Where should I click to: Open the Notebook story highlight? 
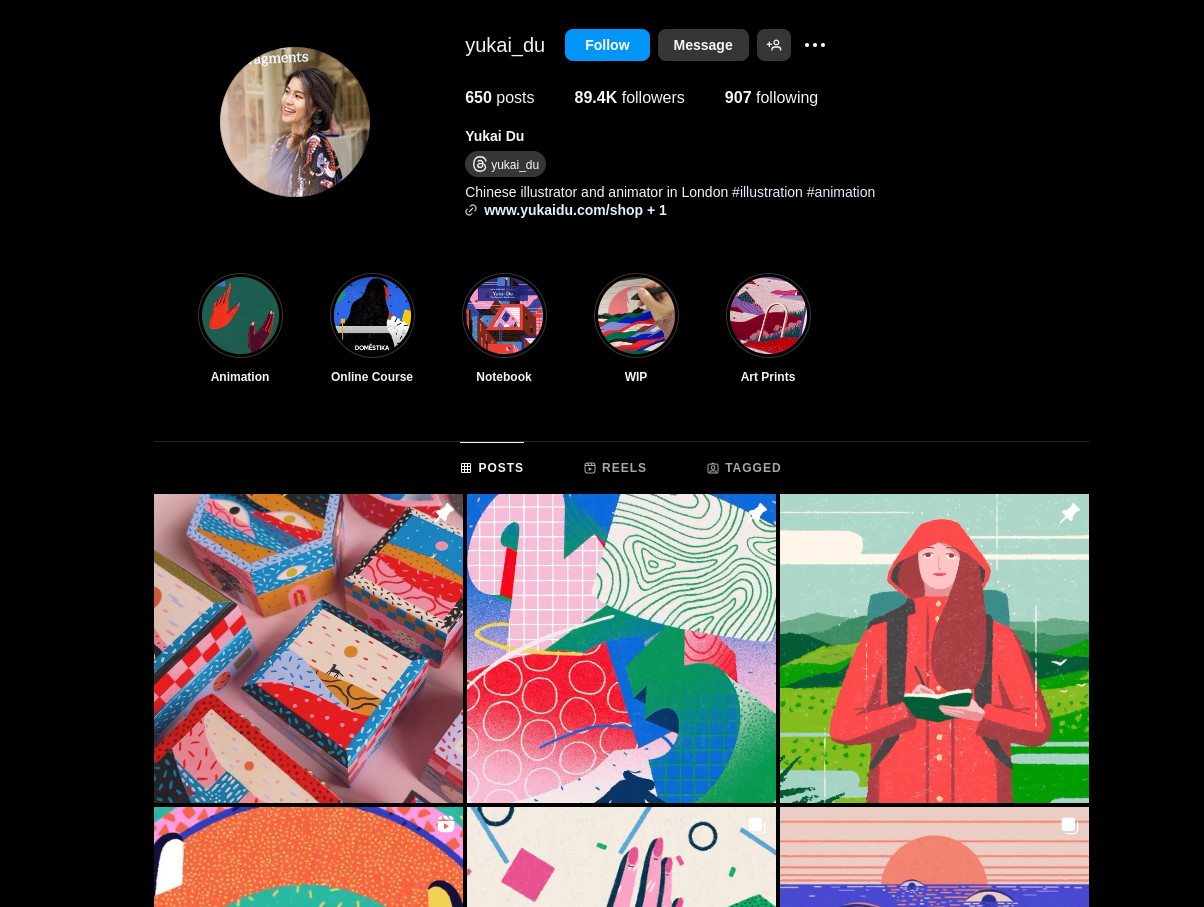coord(504,316)
